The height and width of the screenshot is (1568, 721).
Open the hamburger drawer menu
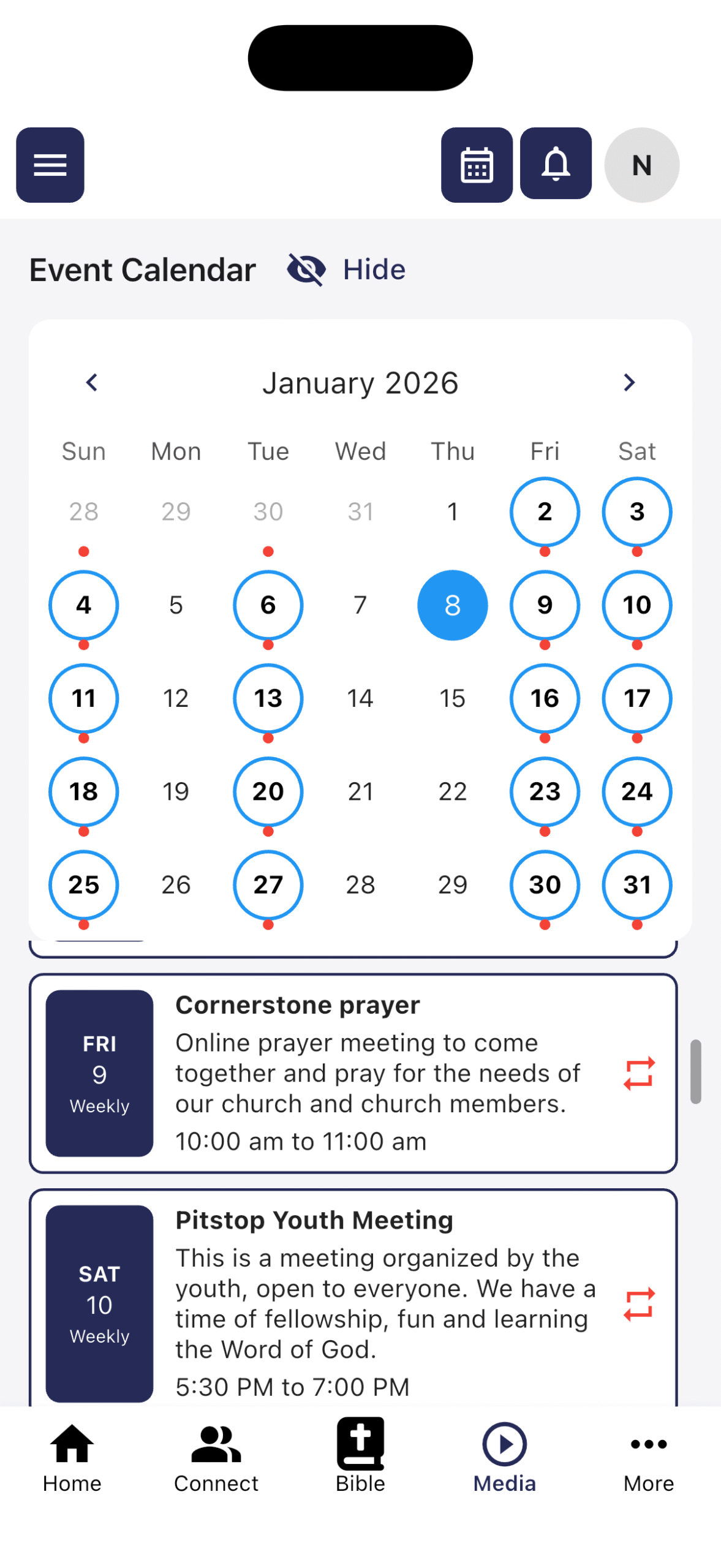[50, 165]
